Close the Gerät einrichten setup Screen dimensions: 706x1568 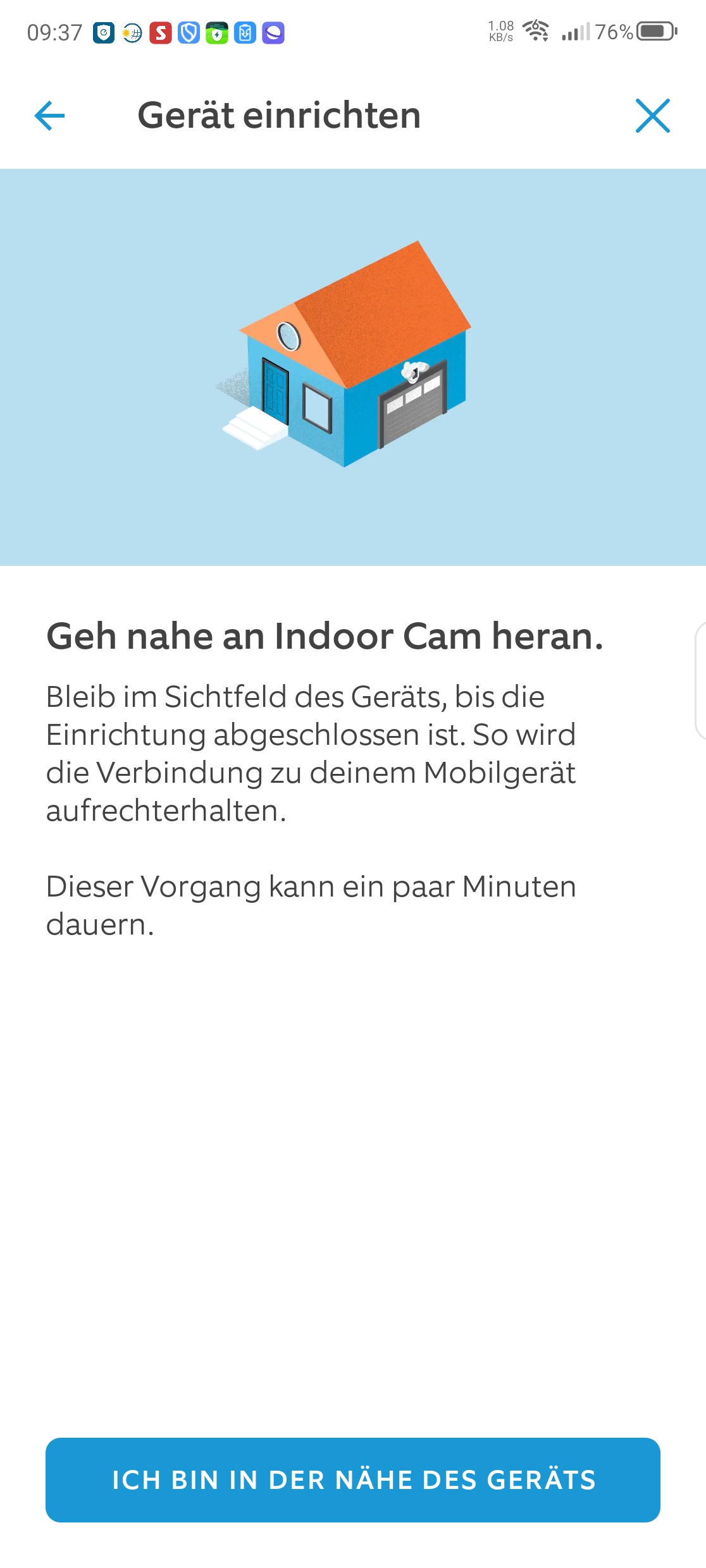coord(652,116)
